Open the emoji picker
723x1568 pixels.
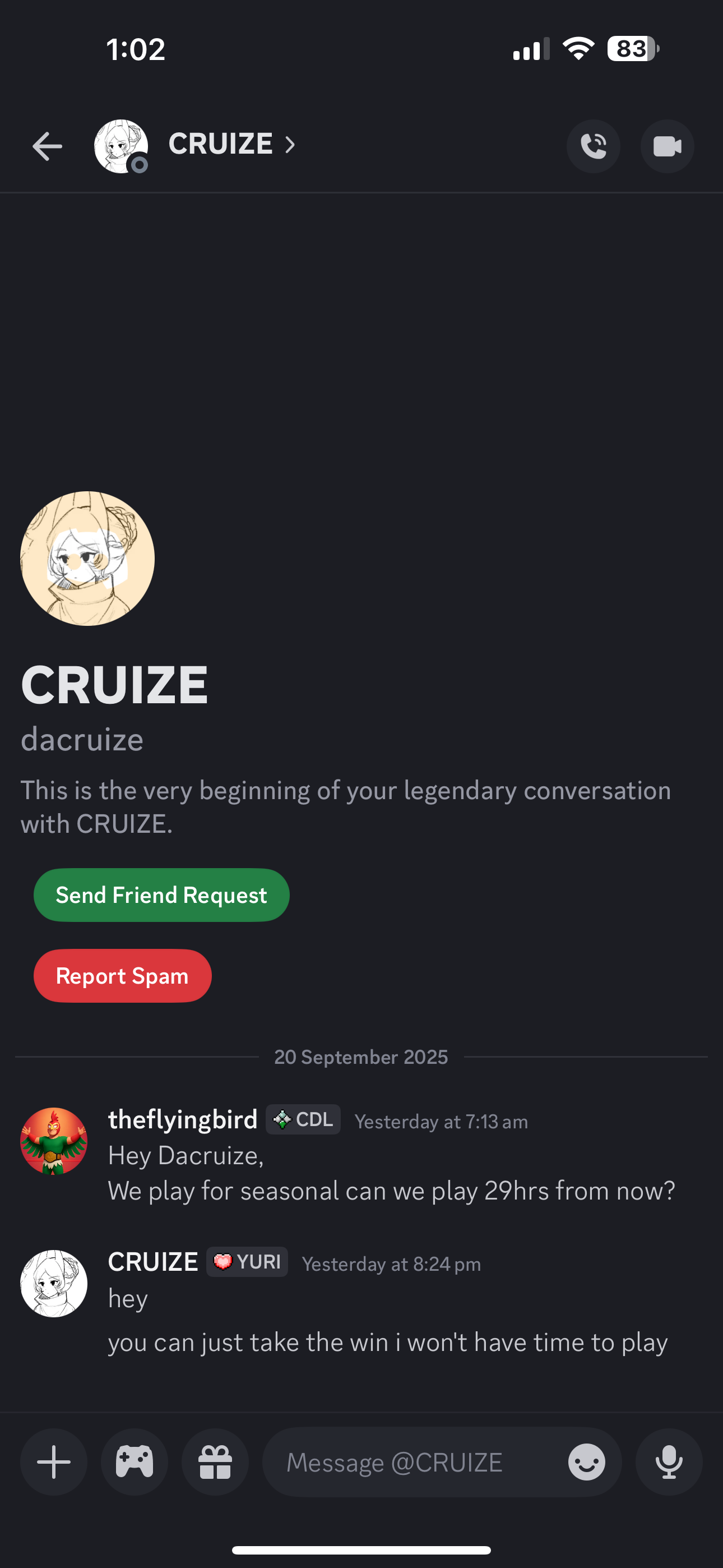click(587, 1461)
